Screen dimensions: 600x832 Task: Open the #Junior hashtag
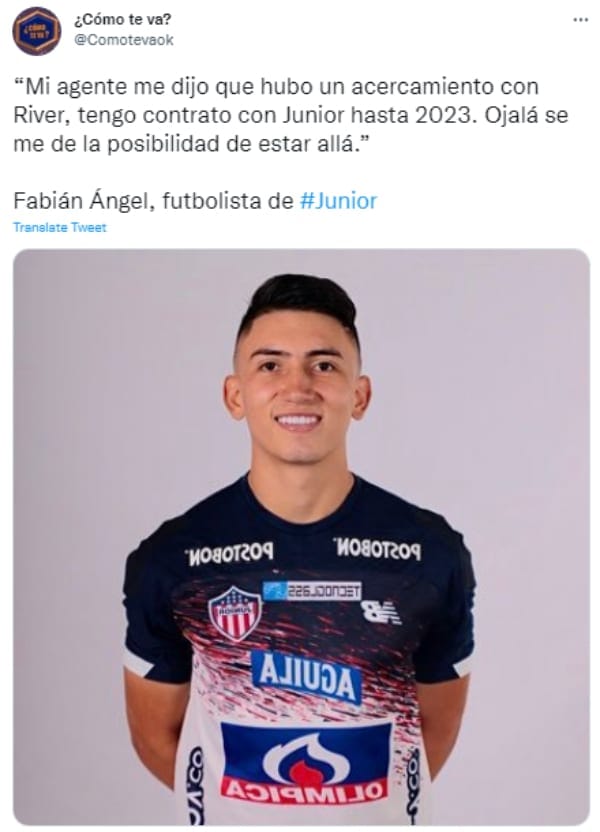coord(338,201)
